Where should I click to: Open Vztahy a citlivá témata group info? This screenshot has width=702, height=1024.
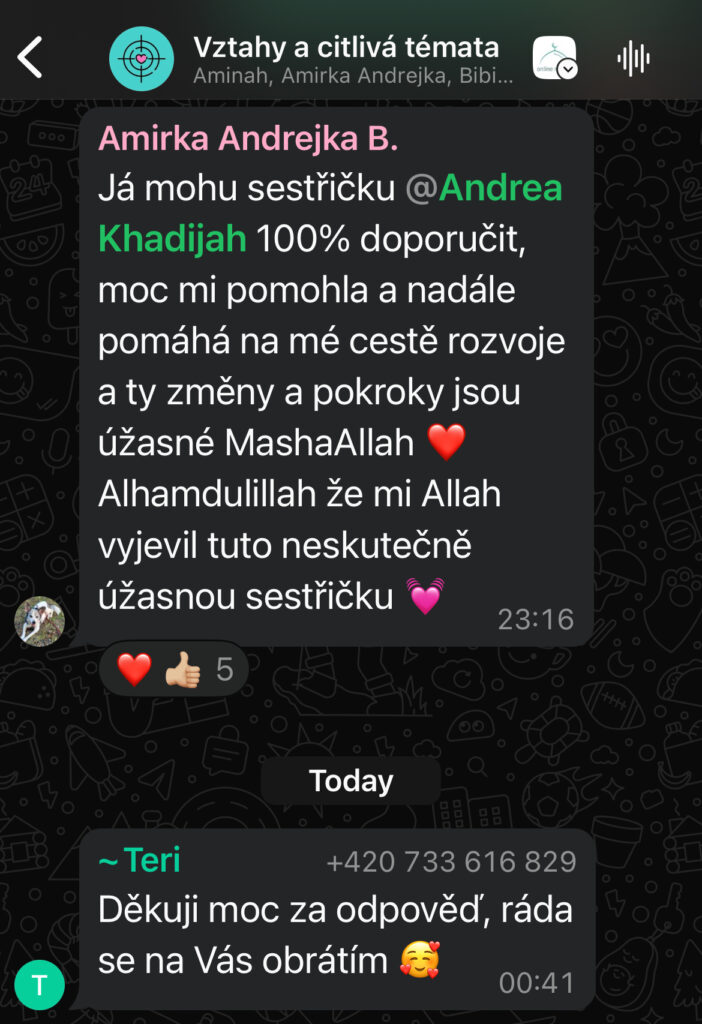pyautogui.click(x=345, y=58)
